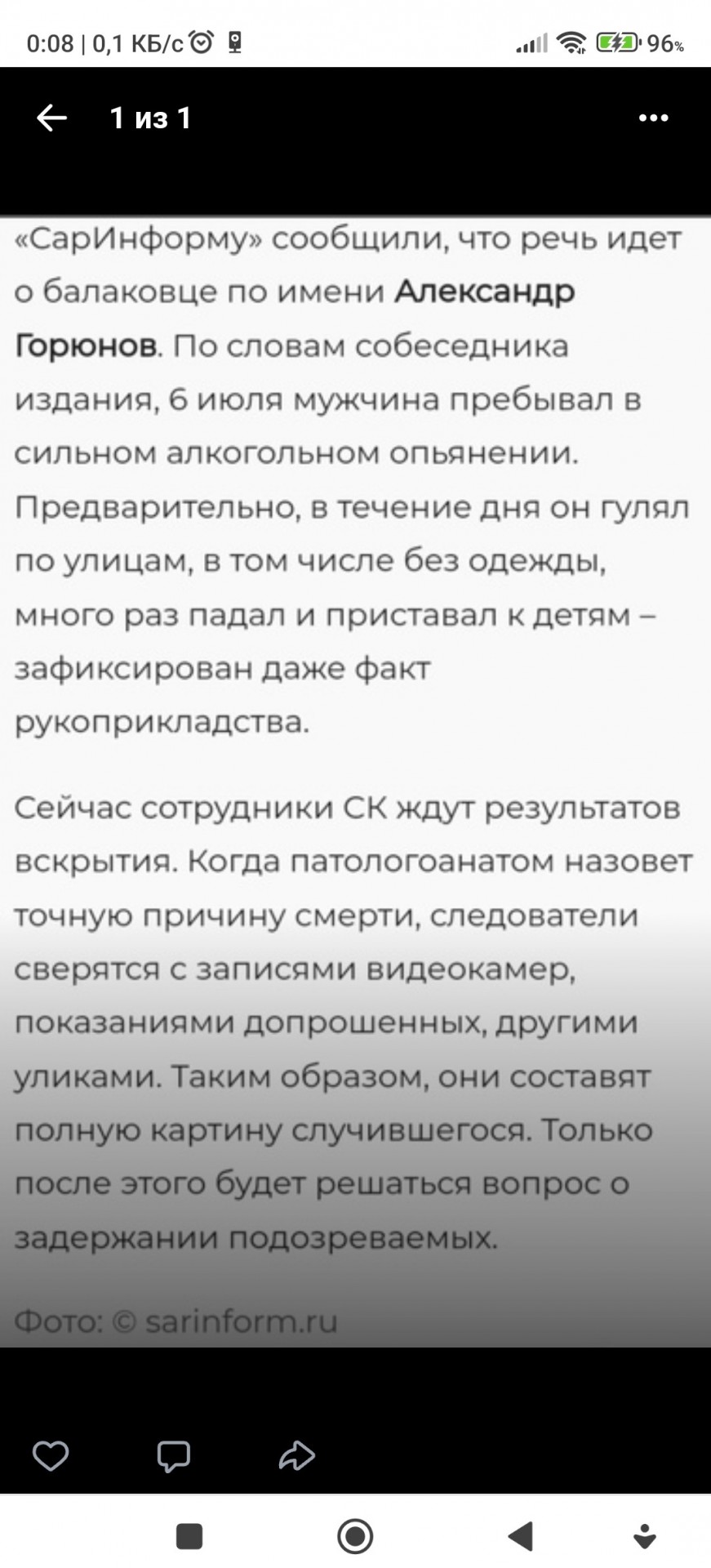
Task: Go back using the top arrow
Action: pos(51,118)
